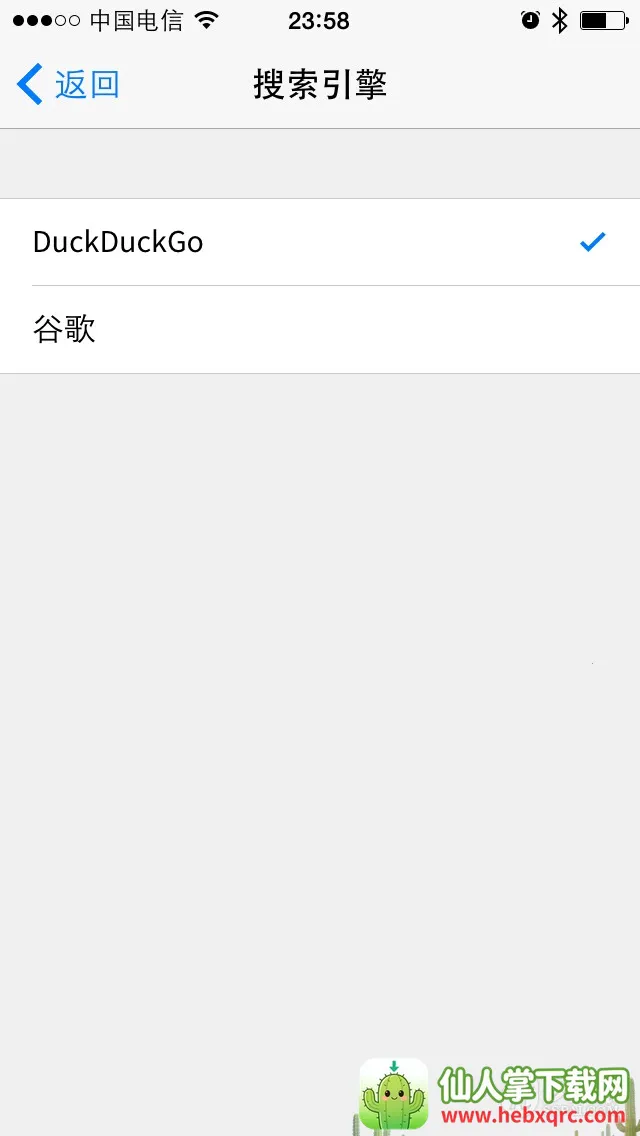Go back using the 返回 button
This screenshot has width=640, height=1136.
click(x=68, y=85)
